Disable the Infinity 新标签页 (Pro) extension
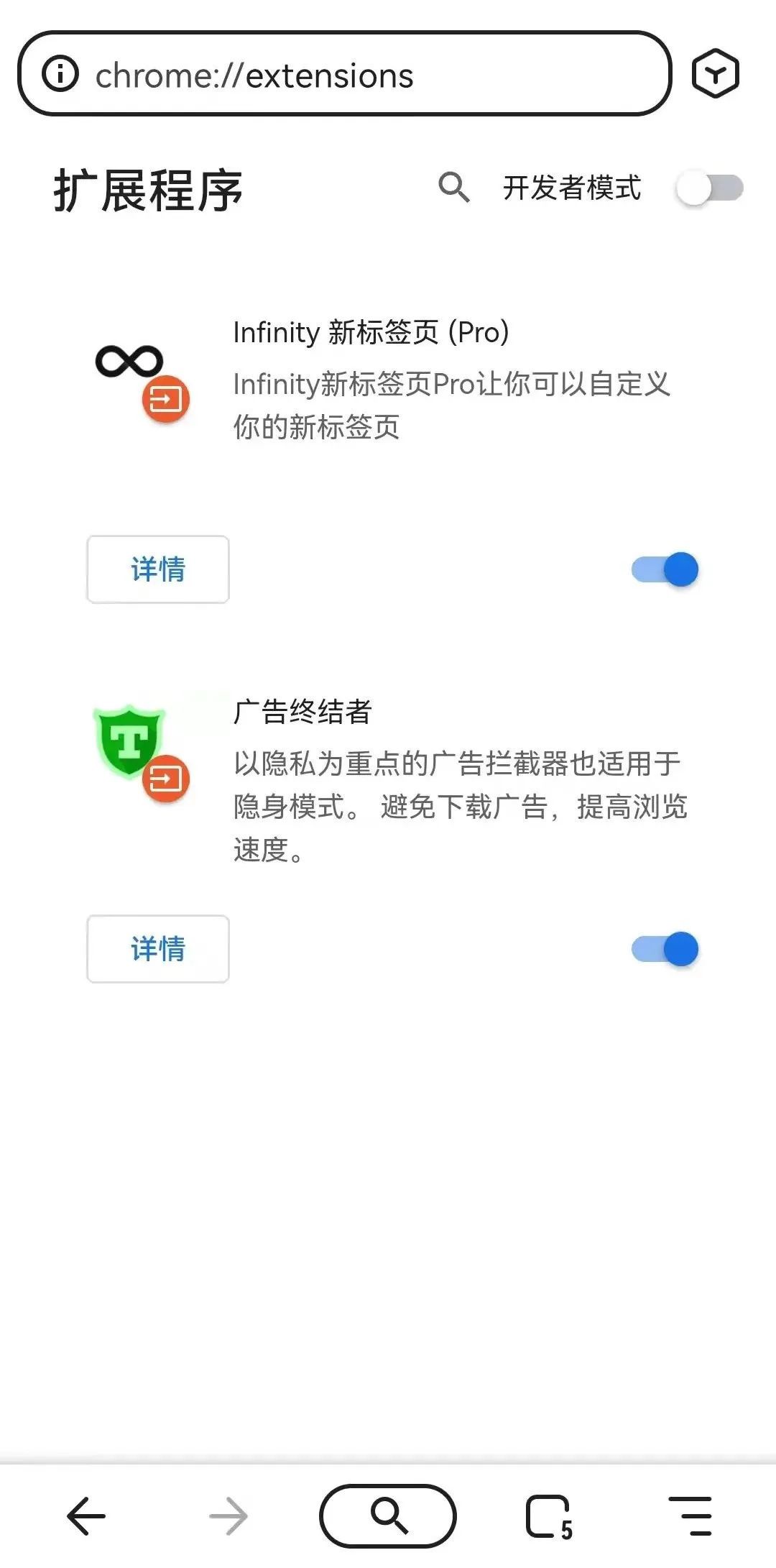Viewport: 776px width, 1568px height. (x=665, y=570)
